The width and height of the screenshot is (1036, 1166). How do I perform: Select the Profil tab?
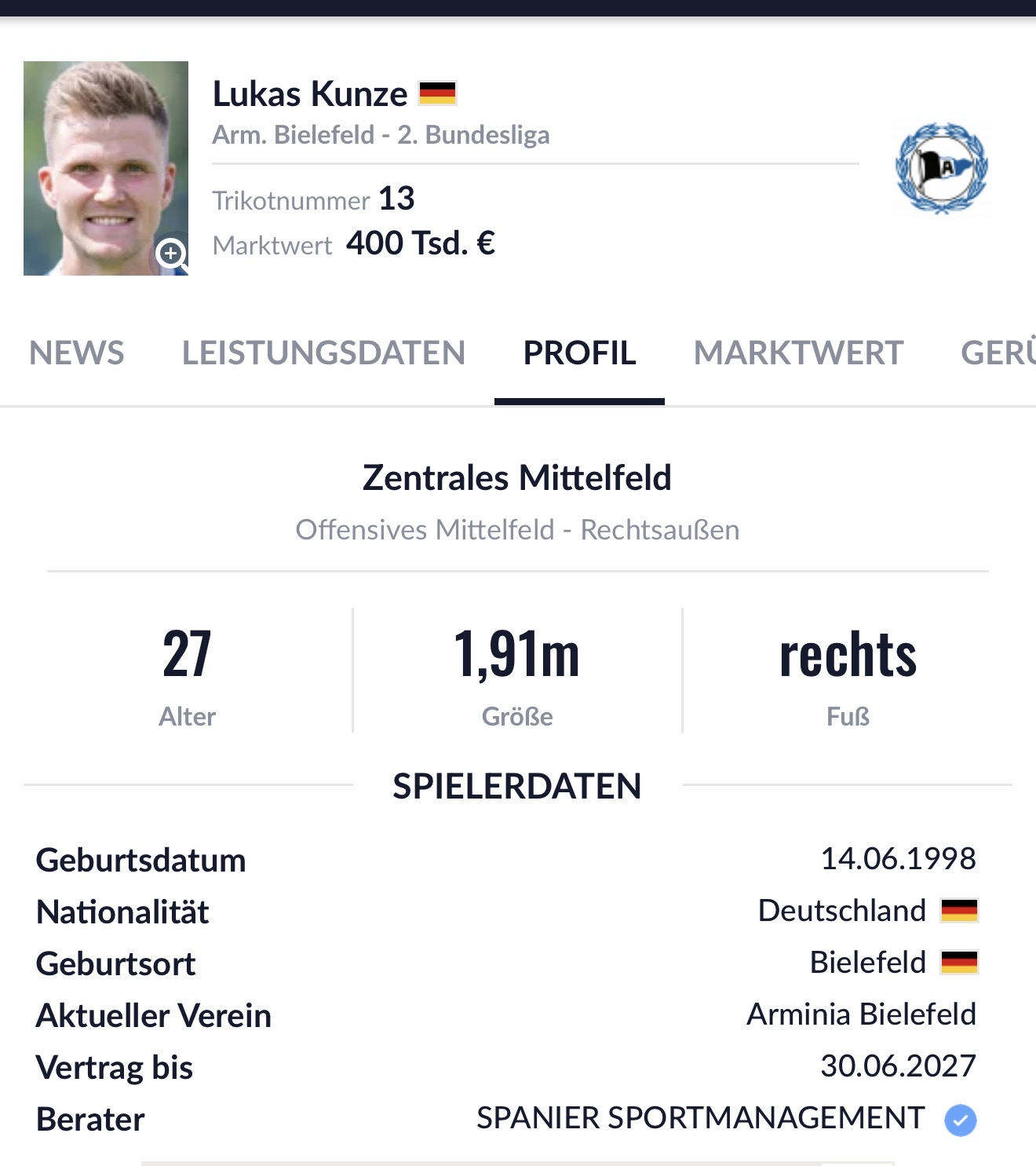click(x=579, y=353)
